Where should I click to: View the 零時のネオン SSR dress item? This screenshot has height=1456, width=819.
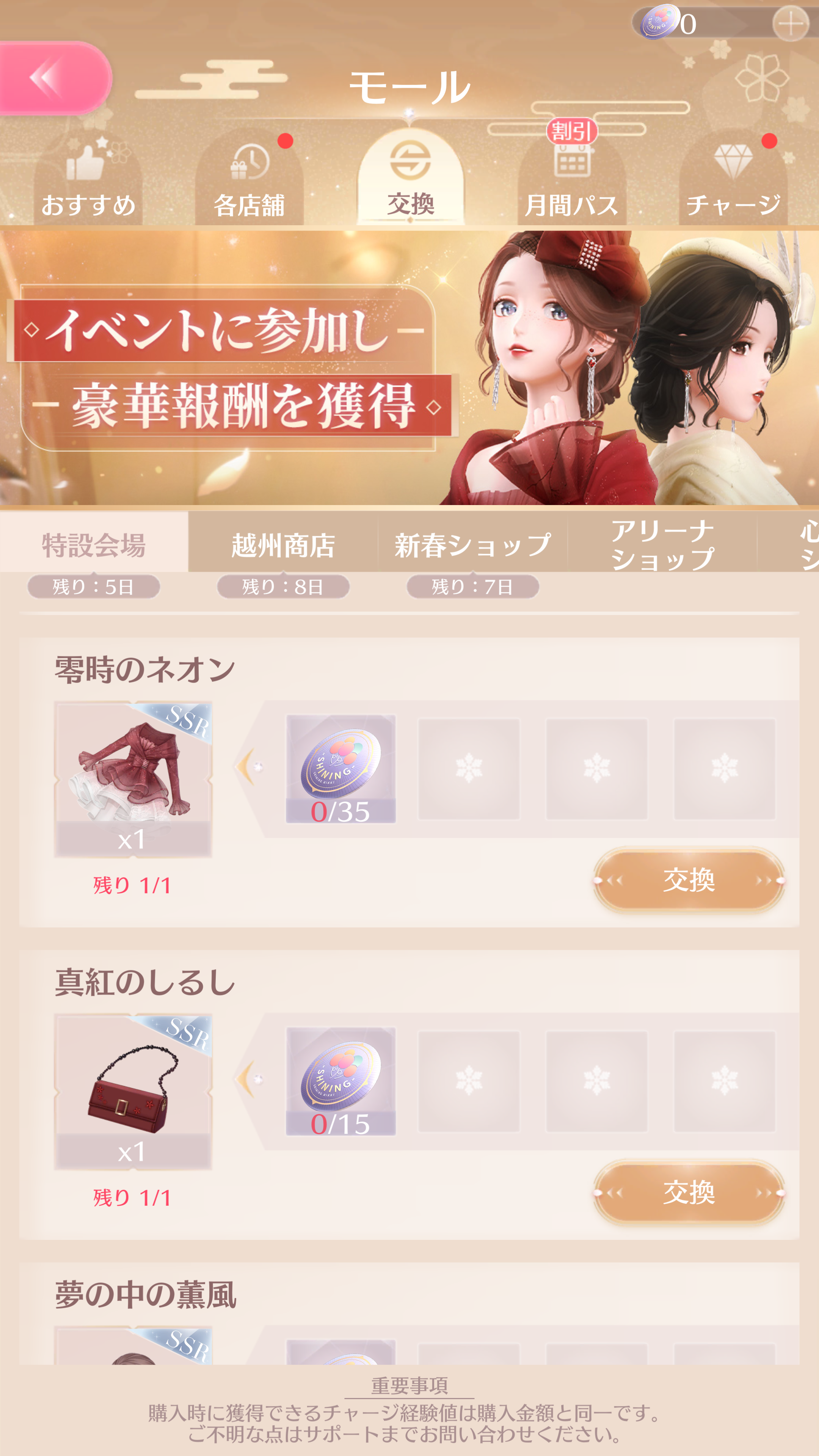pyautogui.click(x=133, y=779)
